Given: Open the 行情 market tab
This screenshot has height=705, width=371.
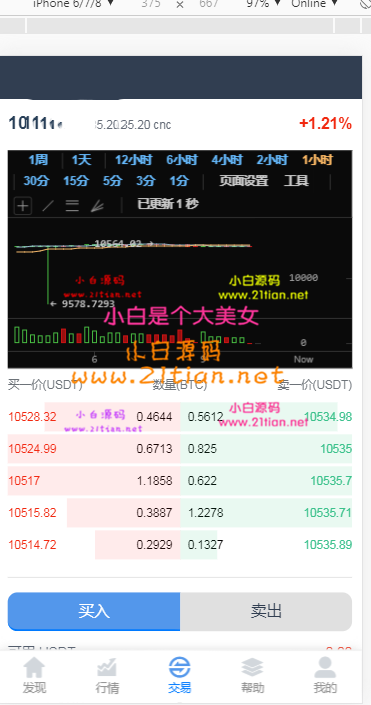Looking at the screenshot, I should pyautogui.click(x=107, y=674).
